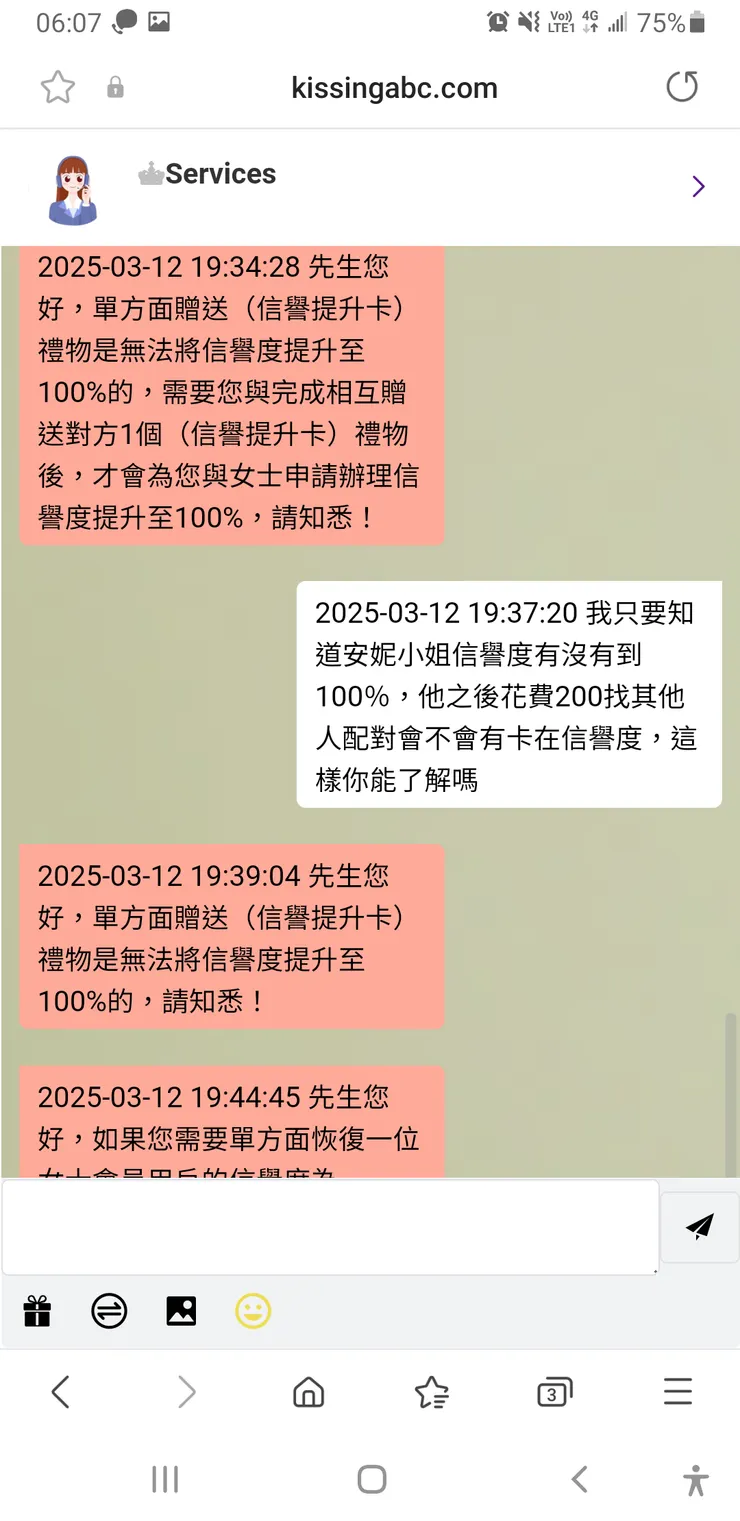Open the accessibility icon in the system bar
This screenshot has width=740, height=1521.
click(695, 1479)
